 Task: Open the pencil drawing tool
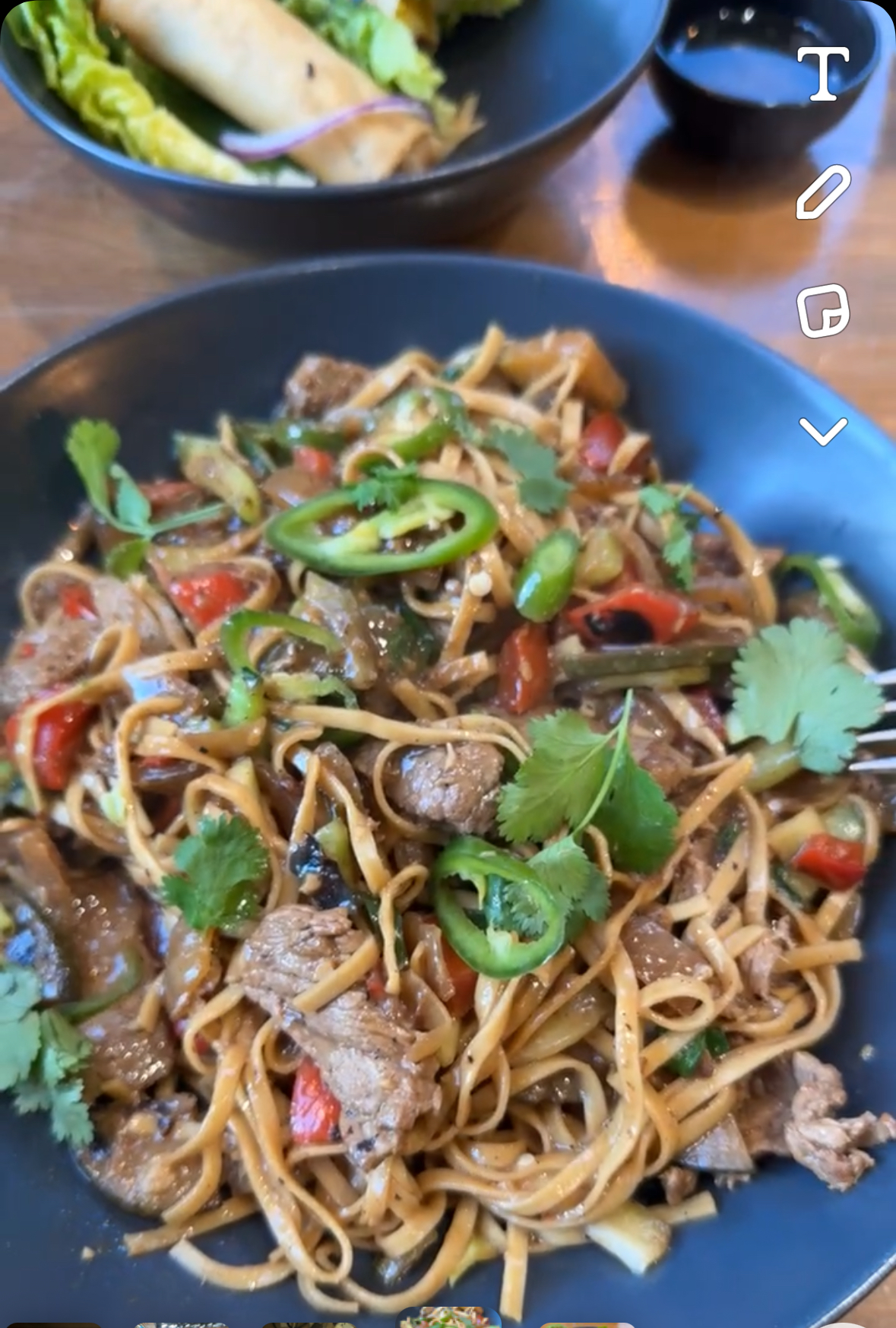823,192
